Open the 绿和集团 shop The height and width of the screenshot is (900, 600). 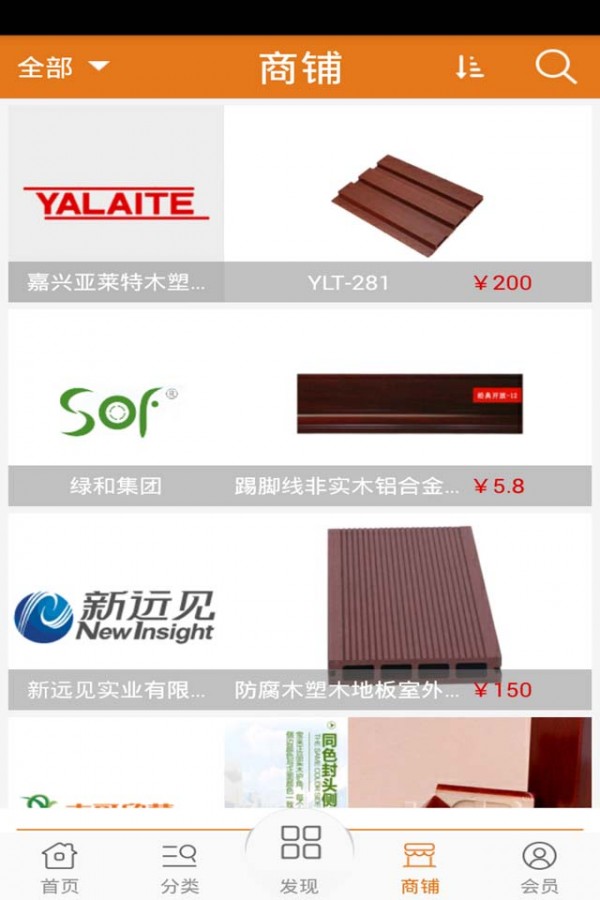click(116, 407)
